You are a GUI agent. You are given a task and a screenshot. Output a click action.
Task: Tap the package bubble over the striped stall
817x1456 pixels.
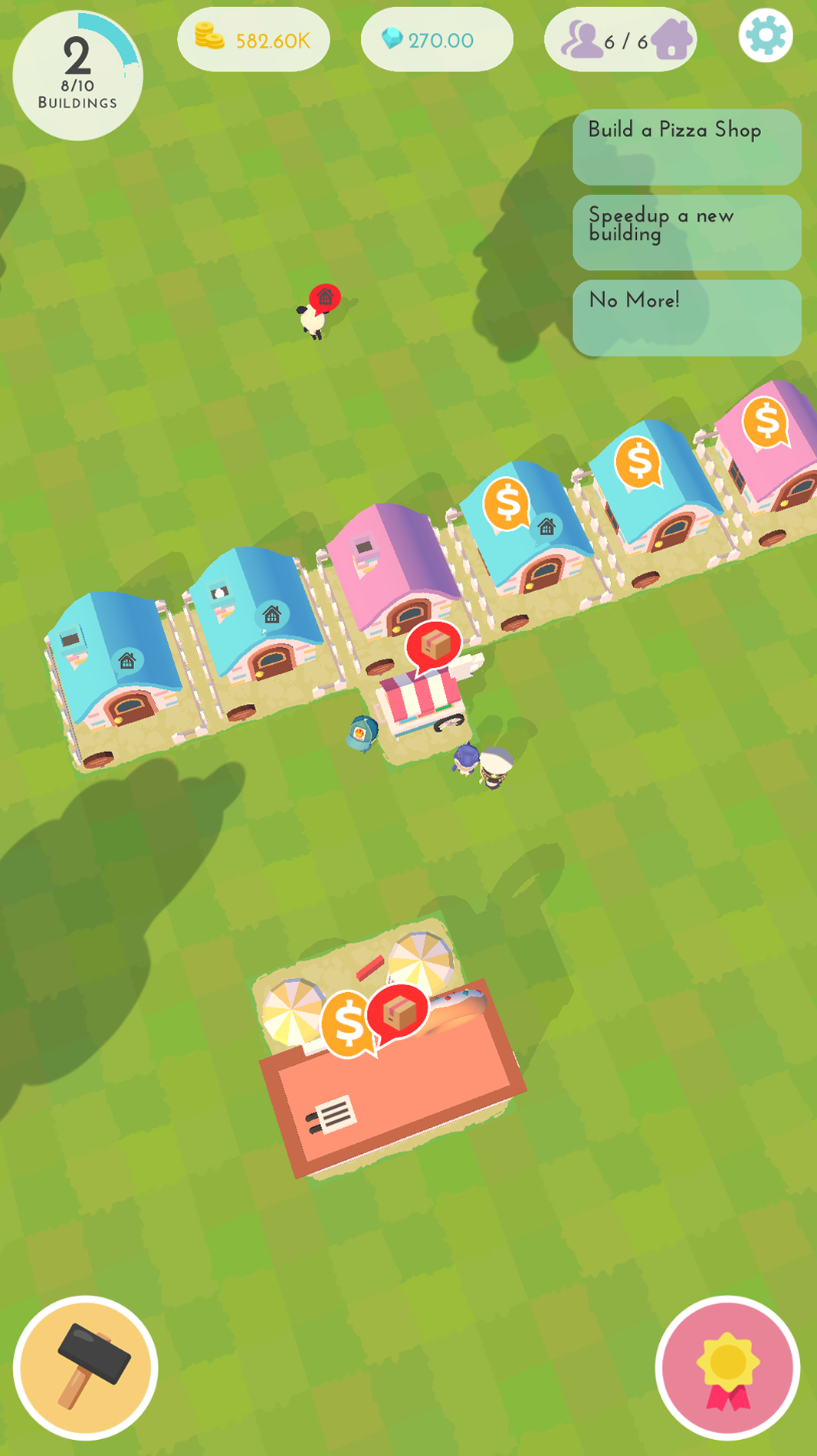point(434,646)
